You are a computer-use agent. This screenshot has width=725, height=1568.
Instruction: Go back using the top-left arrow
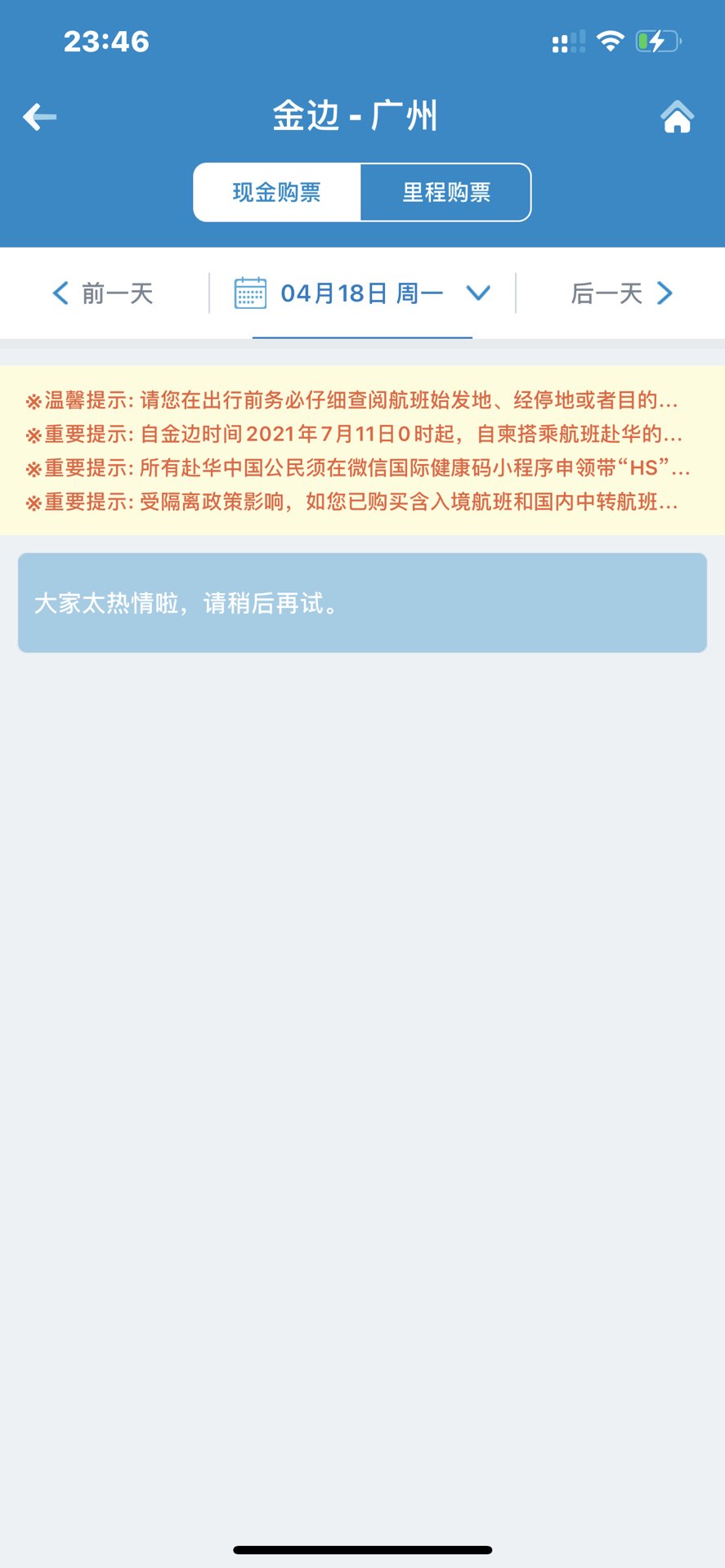[39, 117]
